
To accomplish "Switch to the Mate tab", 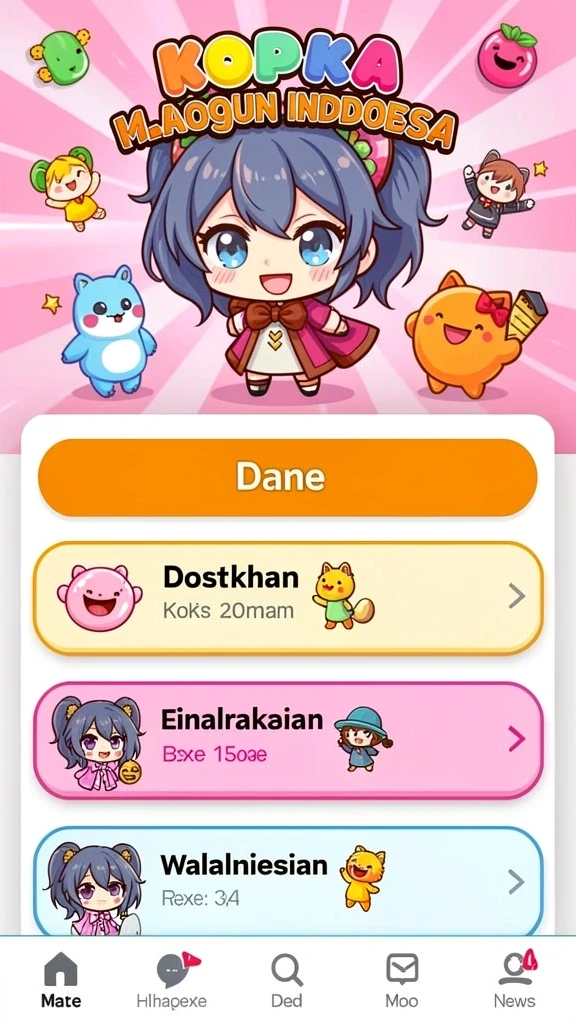I will (61, 980).
